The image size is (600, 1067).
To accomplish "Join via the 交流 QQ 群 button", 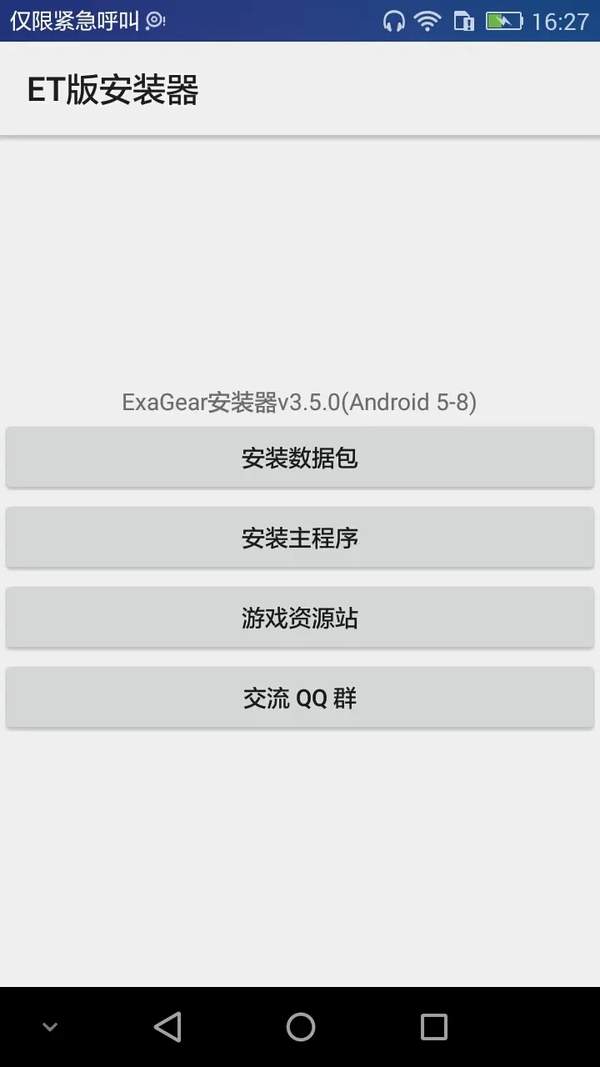I will coord(300,698).
